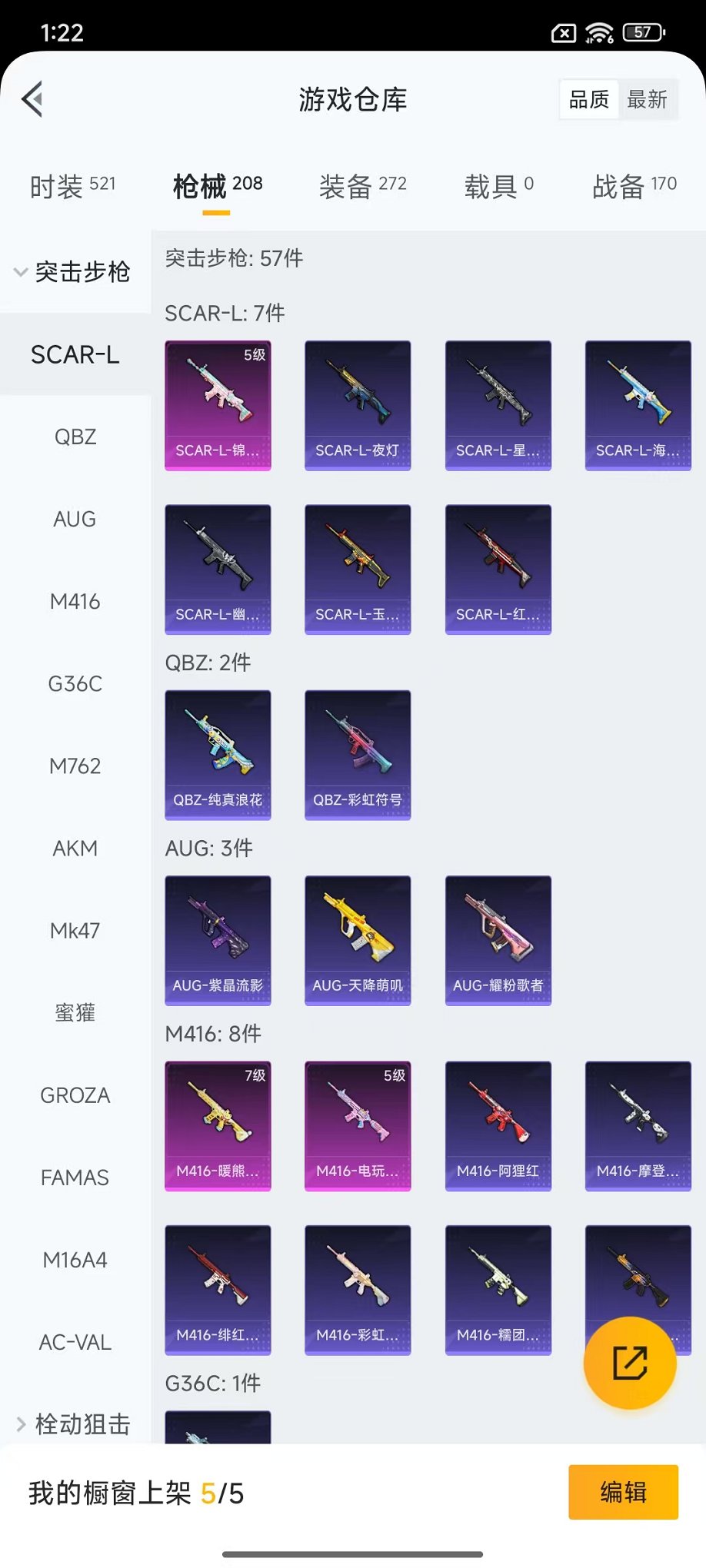The width and height of the screenshot is (706, 1568).
Task: Open the M416-阿狸红 skin
Action: tap(498, 1126)
